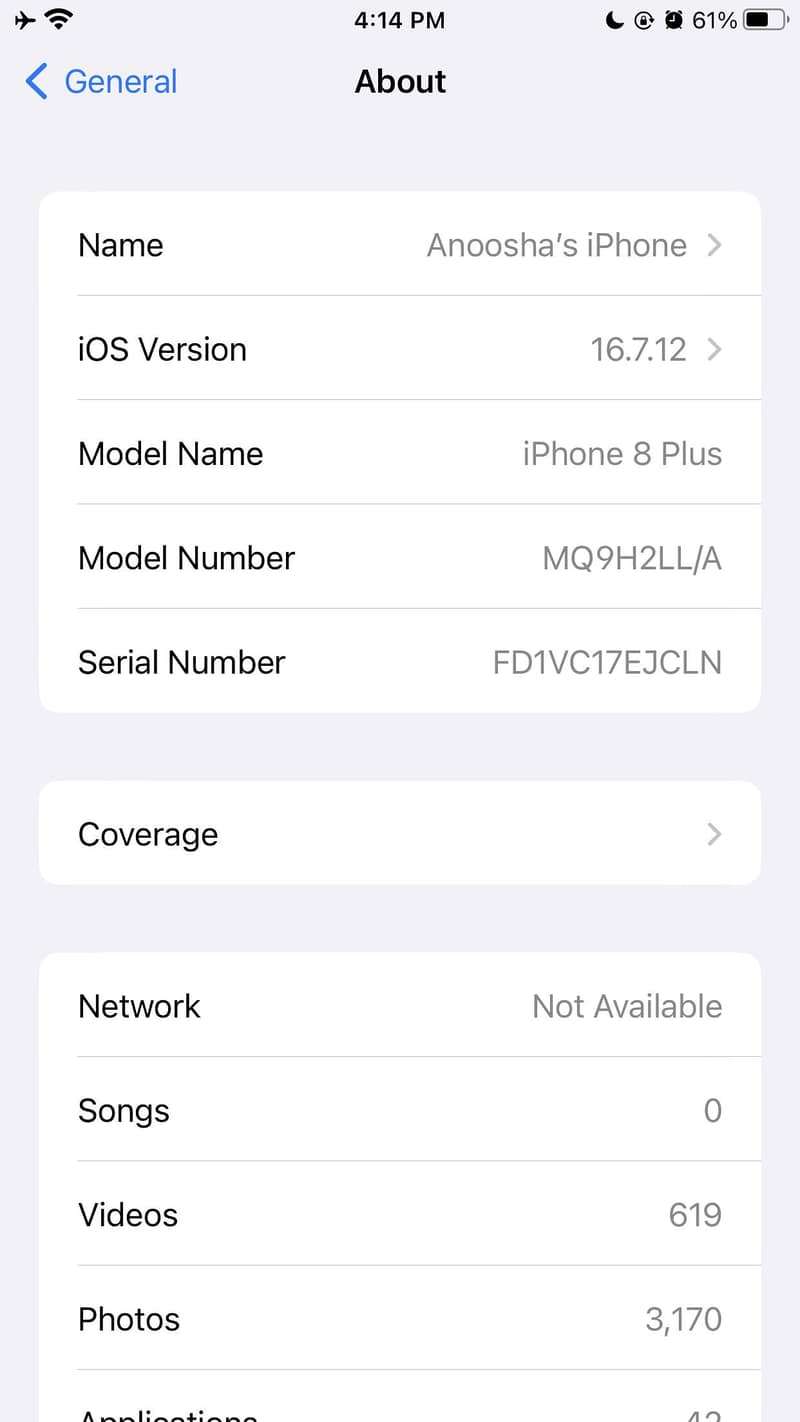Select the Network row showing Not Available

[x=400, y=1006]
